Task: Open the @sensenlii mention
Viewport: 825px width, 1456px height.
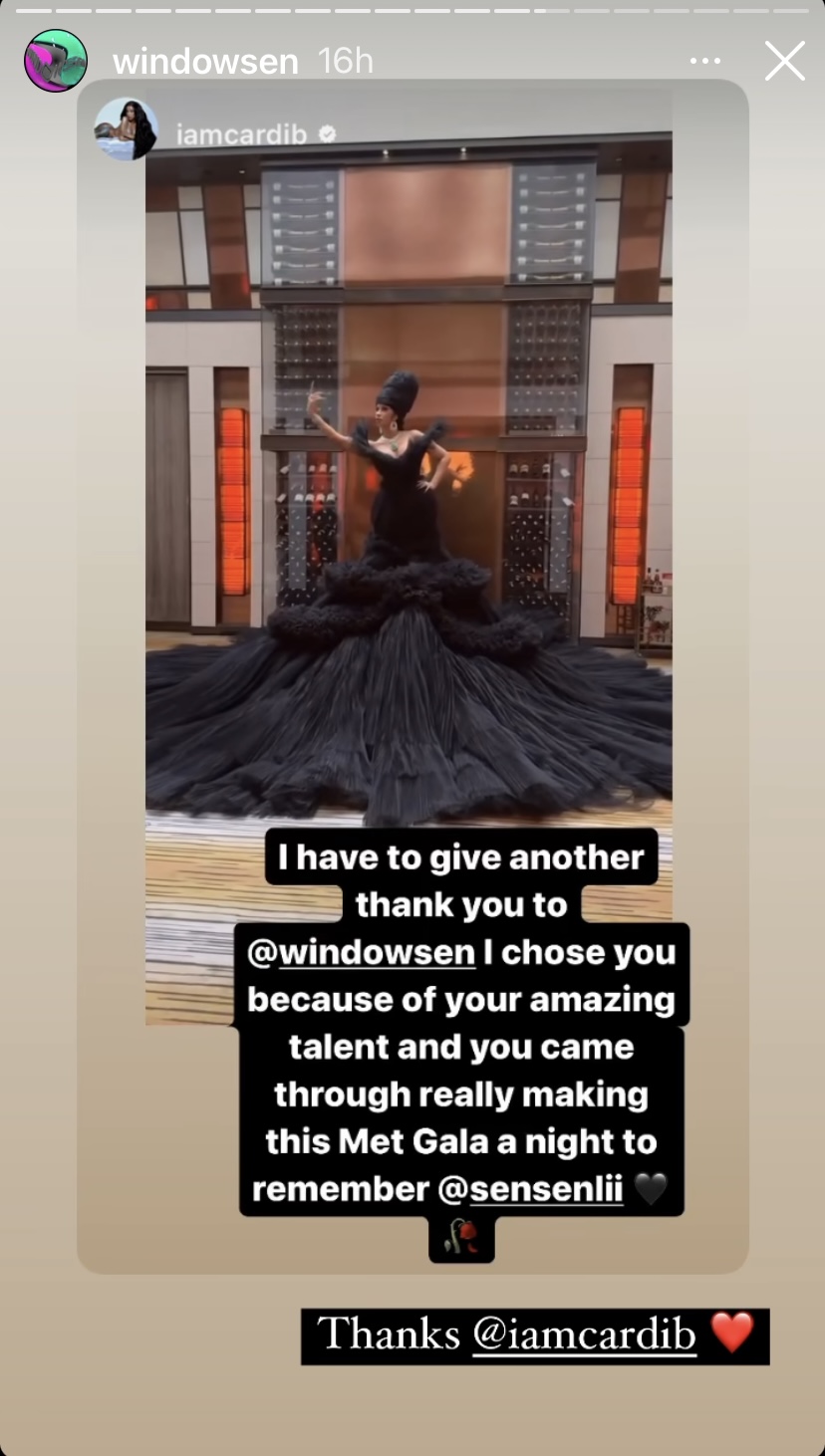Action: point(530,1190)
